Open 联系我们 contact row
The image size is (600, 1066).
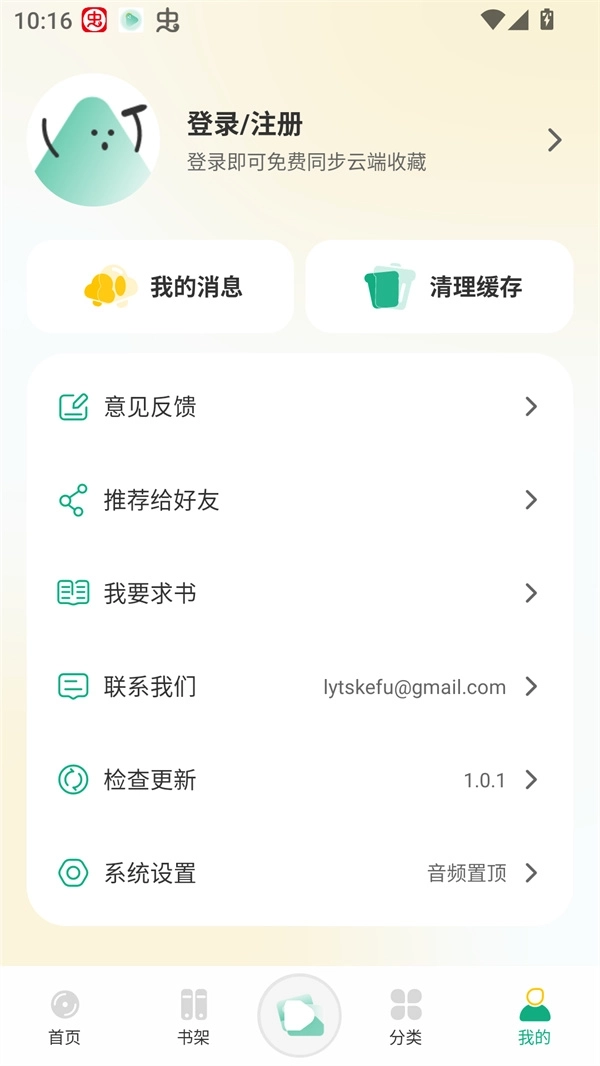299,687
